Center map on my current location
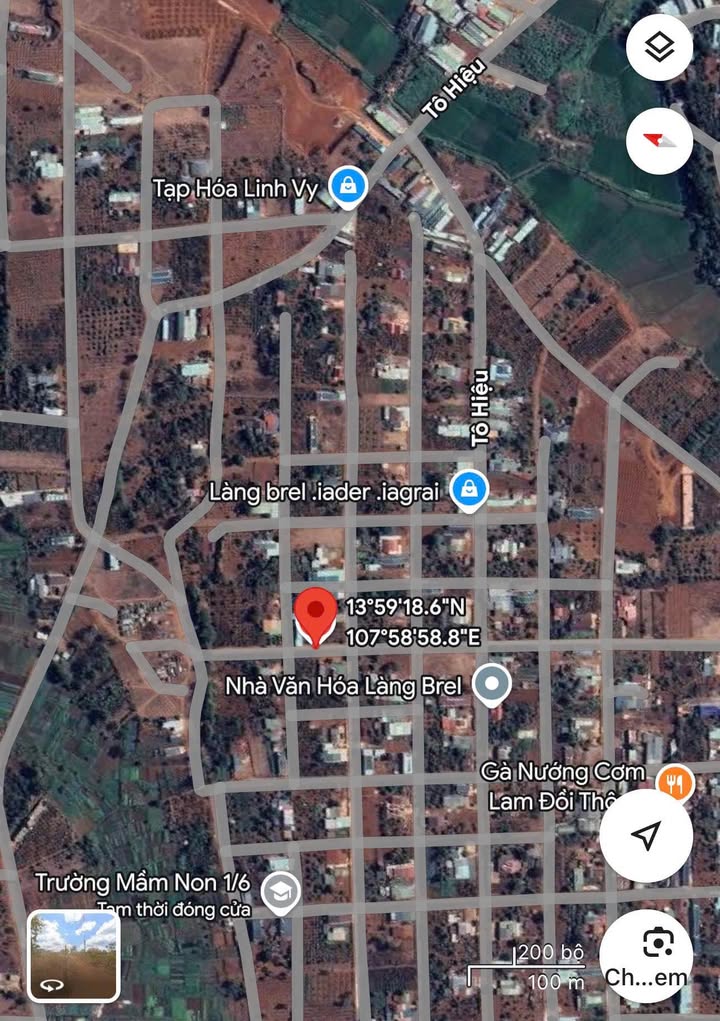720x1021 pixels. coord(646,835)
